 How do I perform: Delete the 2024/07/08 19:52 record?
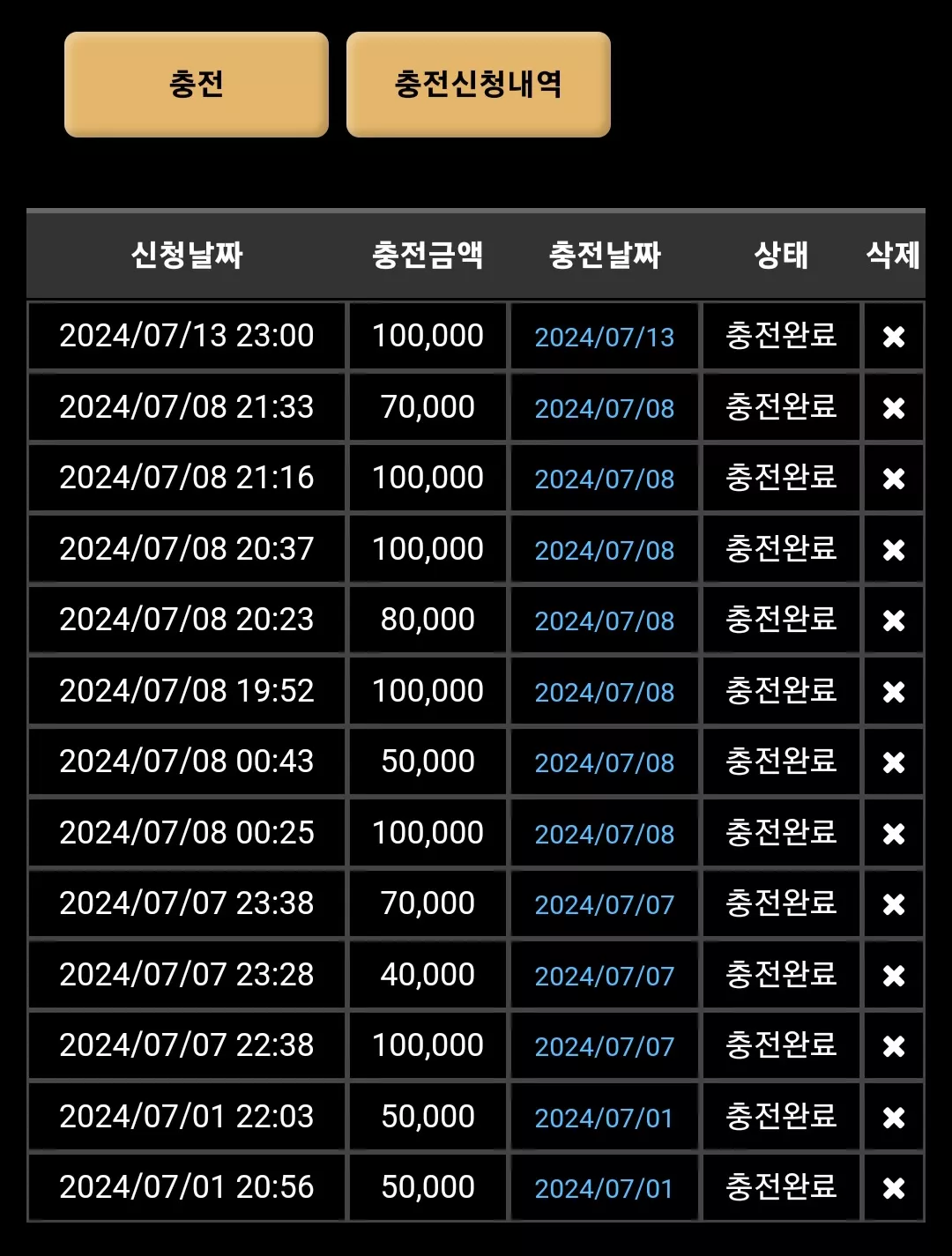tap(894, 692)
